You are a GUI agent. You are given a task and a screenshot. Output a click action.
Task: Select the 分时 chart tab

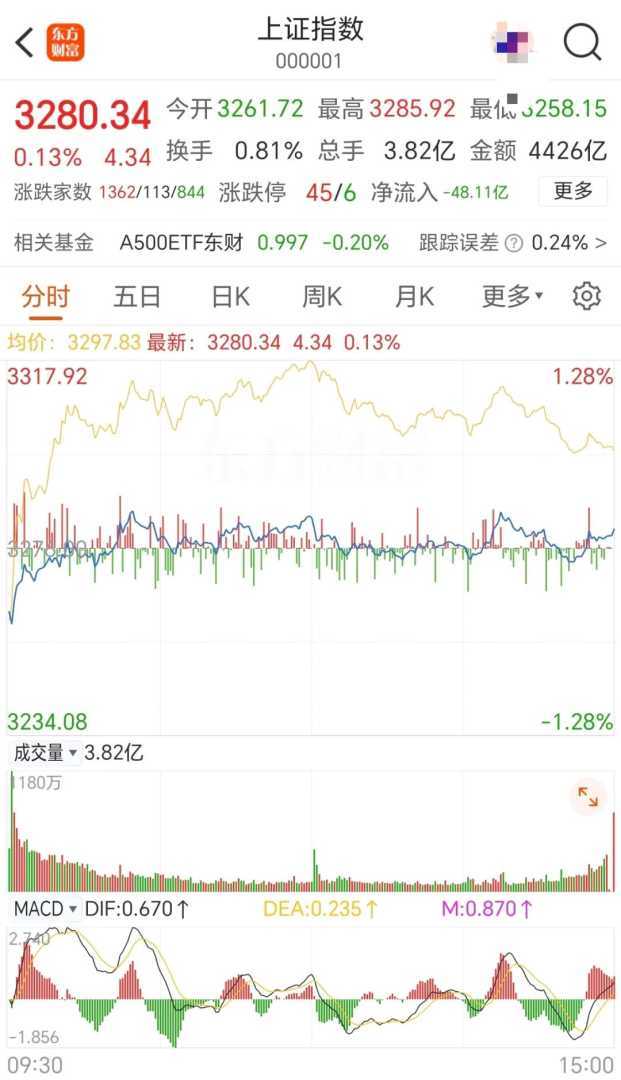pyautogui.click(x=46, y=296)
